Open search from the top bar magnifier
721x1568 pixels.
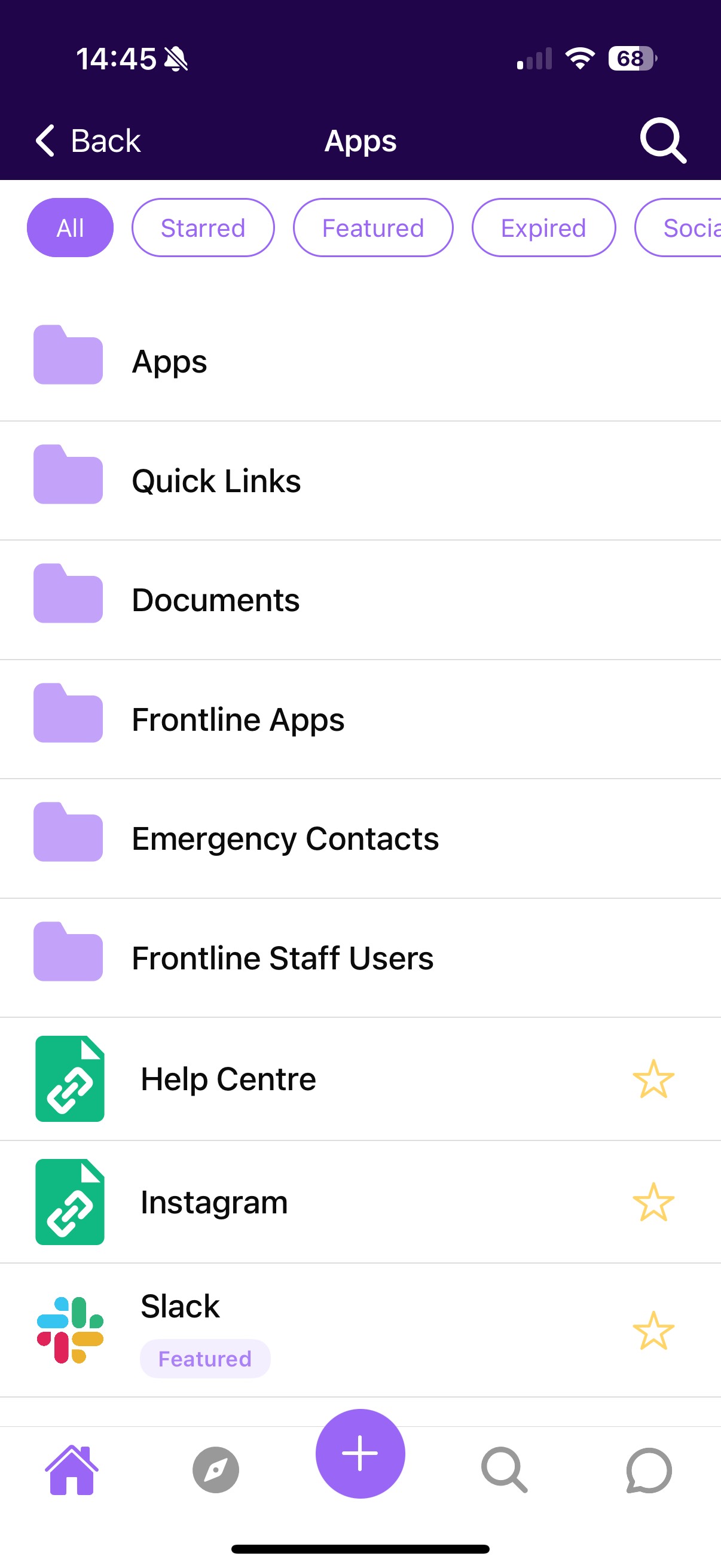[662, 141]
